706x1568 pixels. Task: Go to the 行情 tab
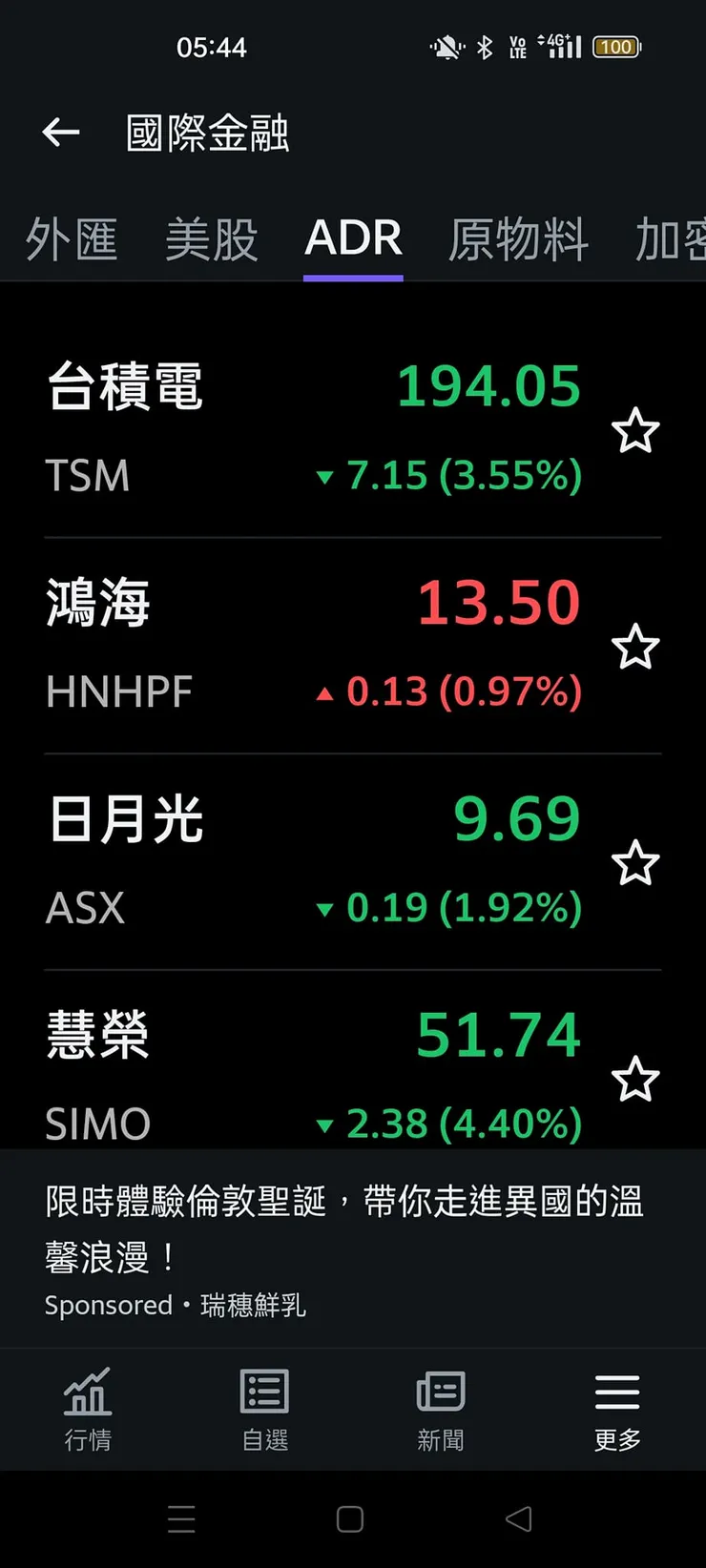pos(88,1409)
